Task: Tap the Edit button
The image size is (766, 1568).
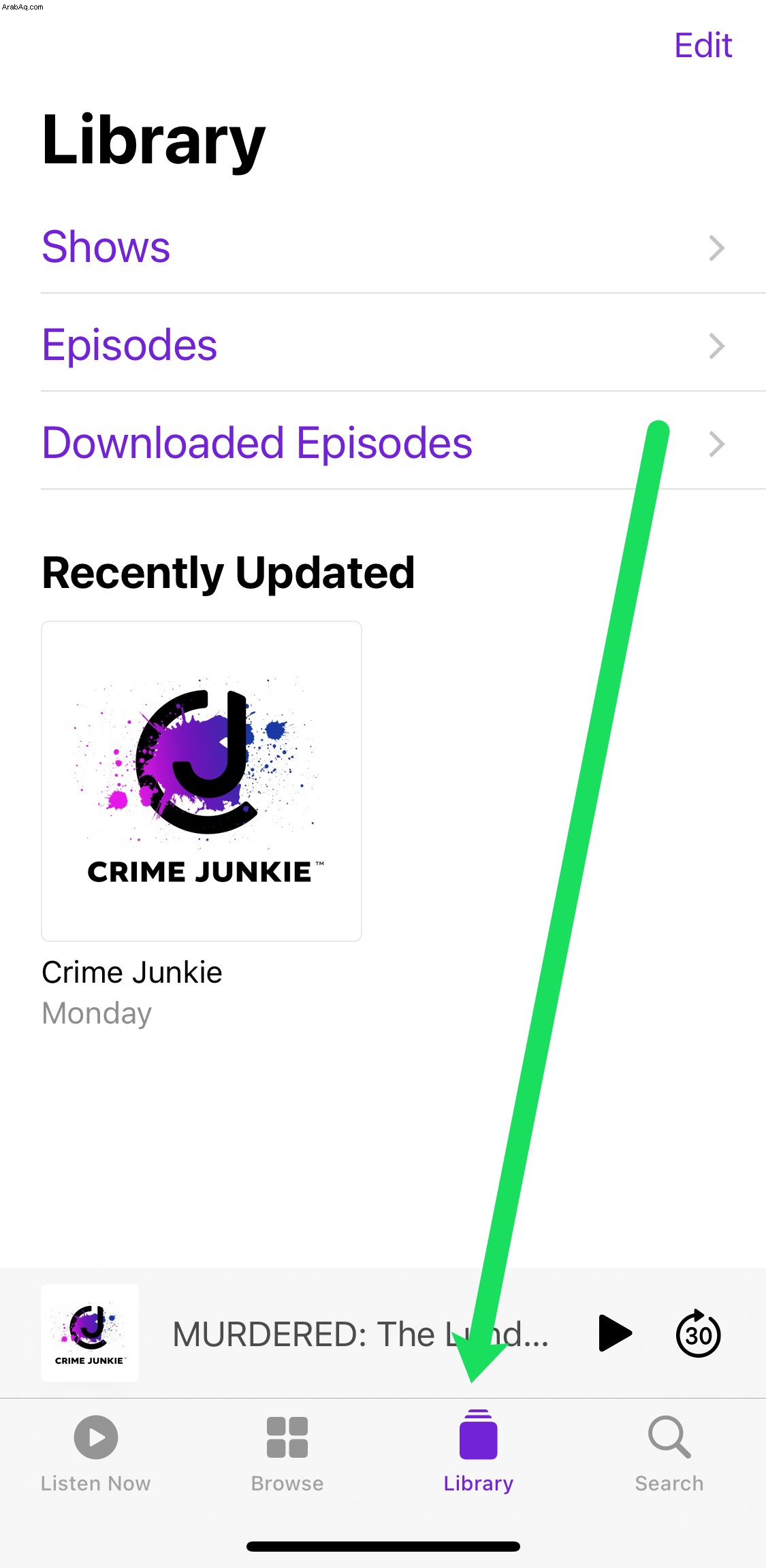Action: pos(703,46)
